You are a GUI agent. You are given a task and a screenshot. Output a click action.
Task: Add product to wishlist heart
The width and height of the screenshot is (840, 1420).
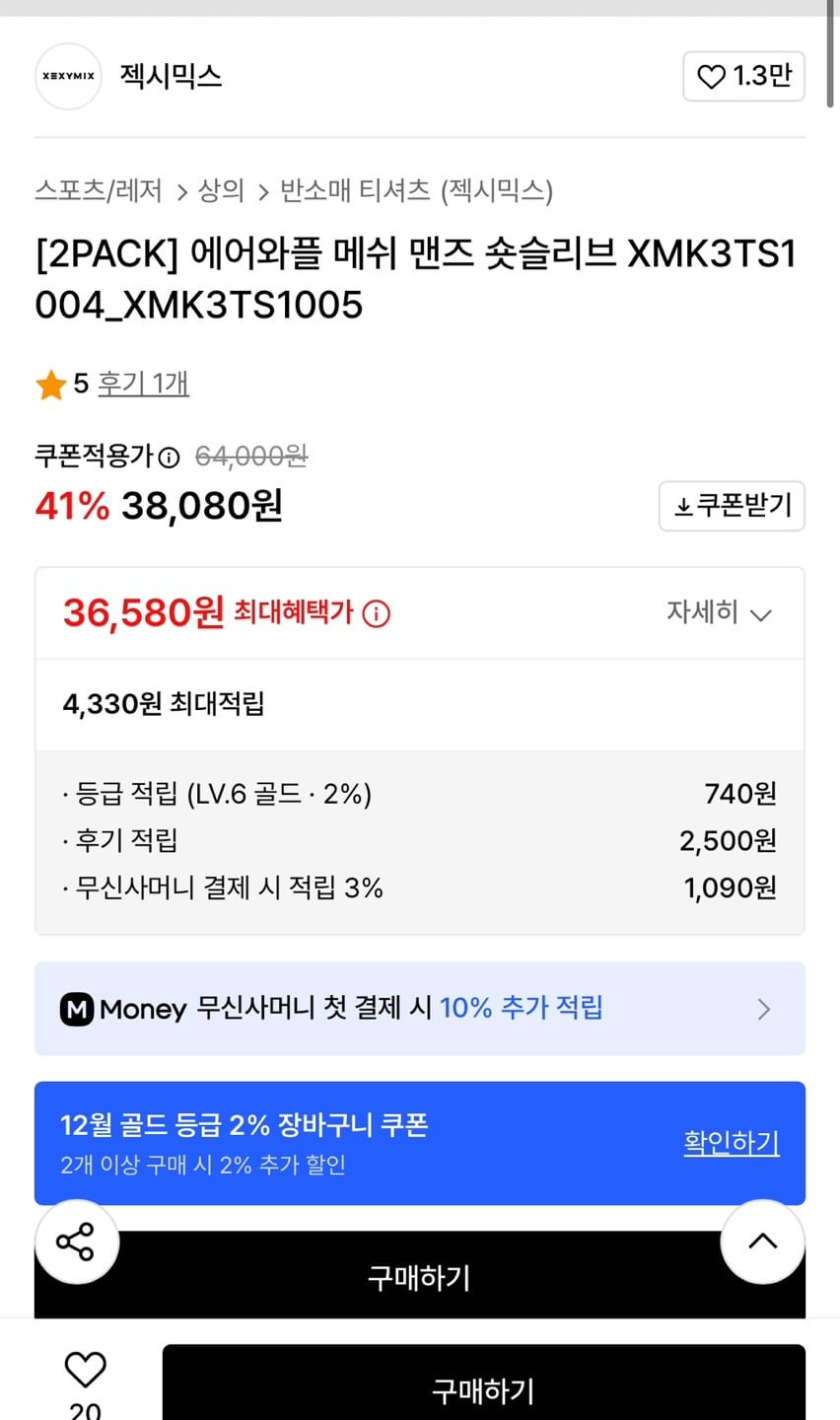85,1371
